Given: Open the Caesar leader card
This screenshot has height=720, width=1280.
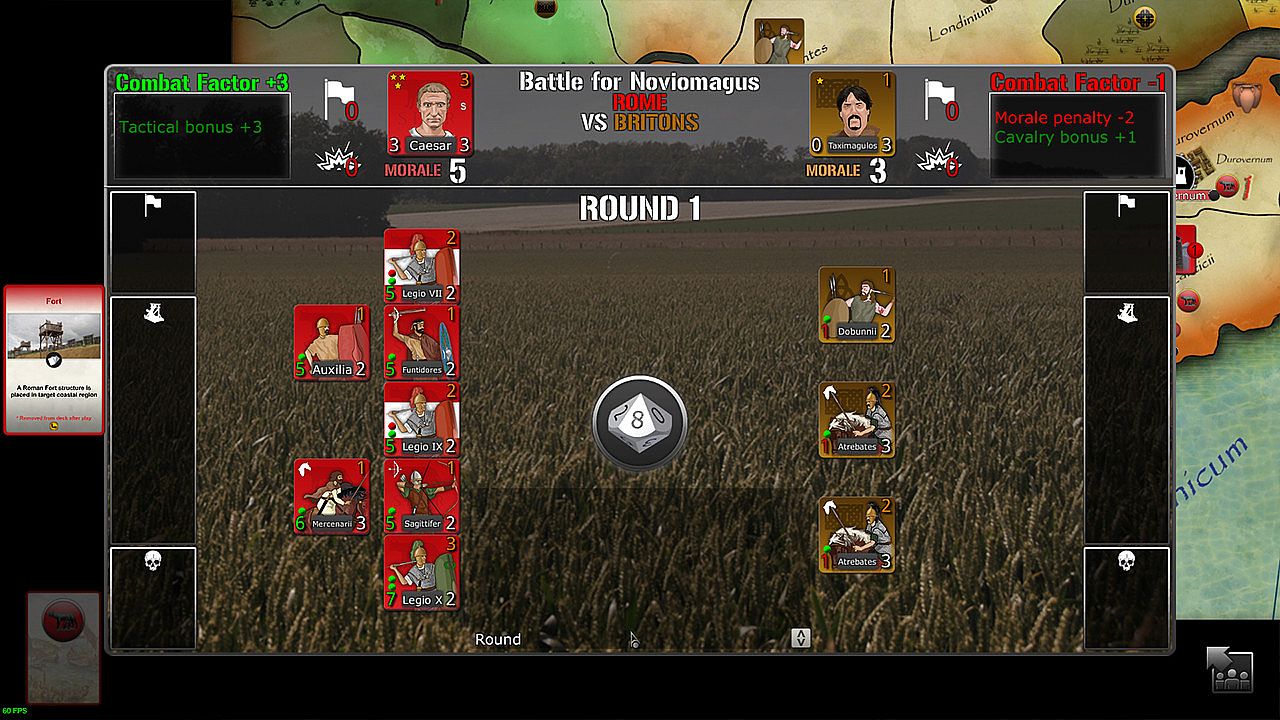Looking at the screenshot, I should point(431,113).
